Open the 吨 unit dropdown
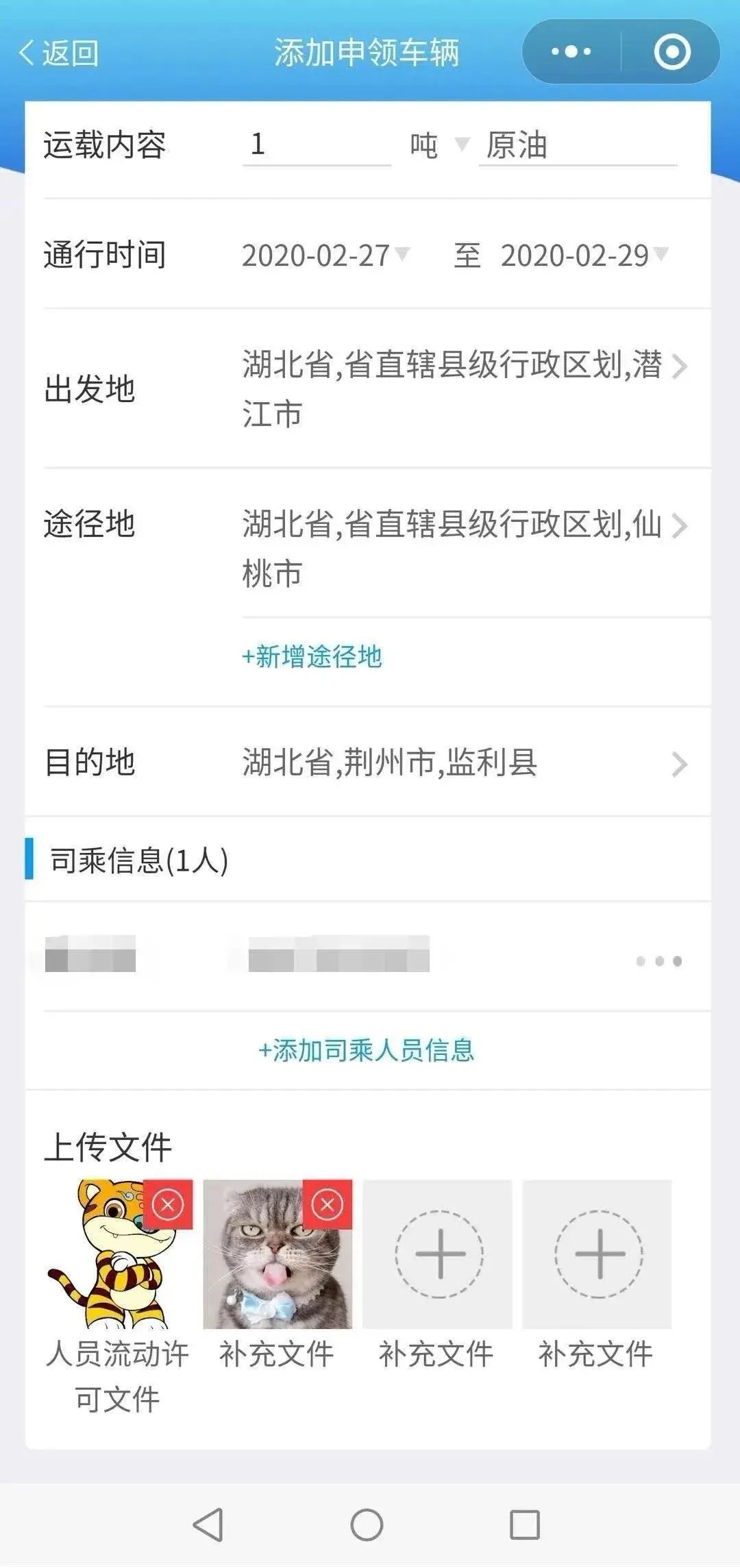 pyautogui.click(x=439, y=145)
